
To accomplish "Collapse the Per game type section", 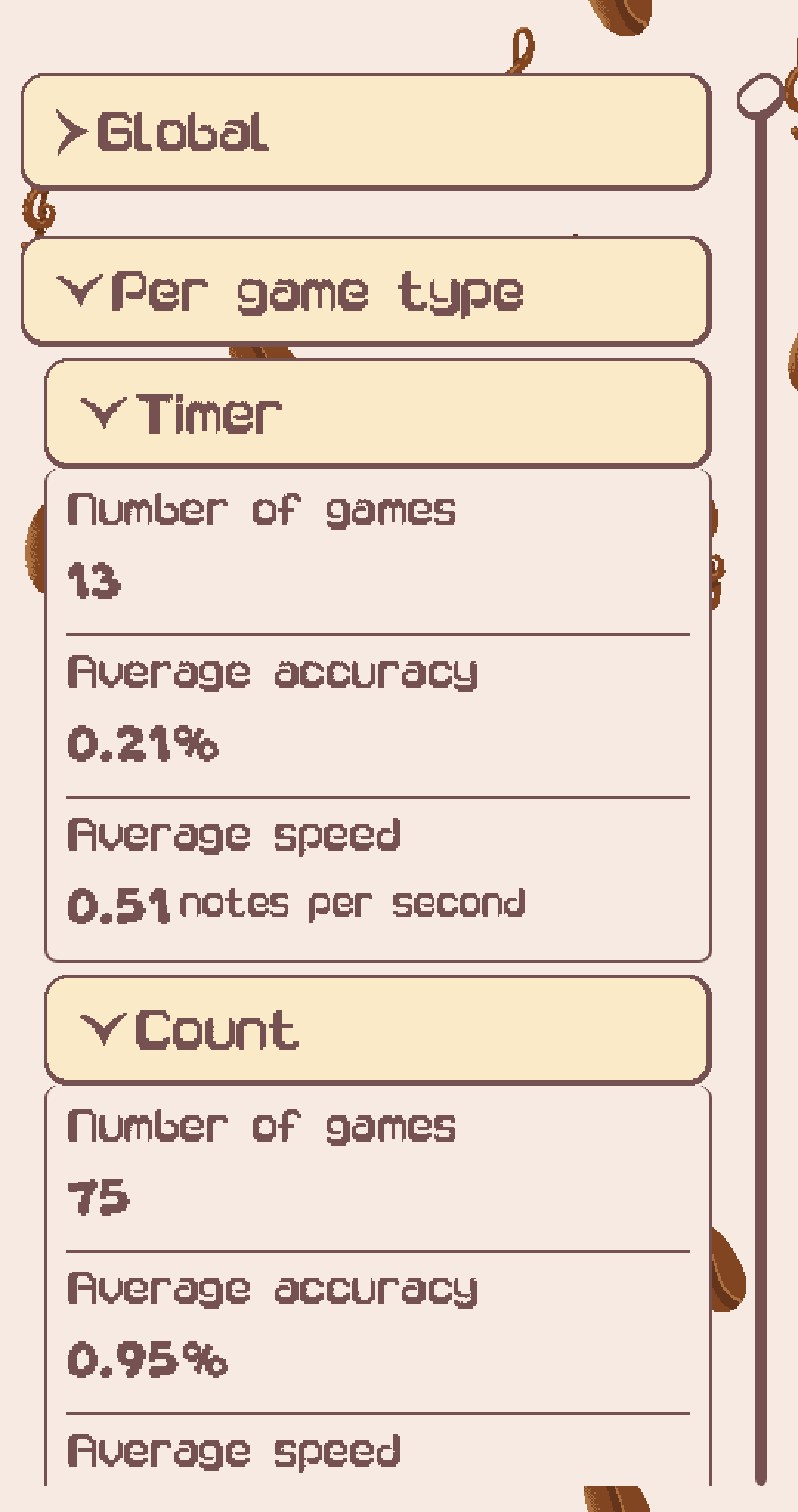I will coord(366,291).
